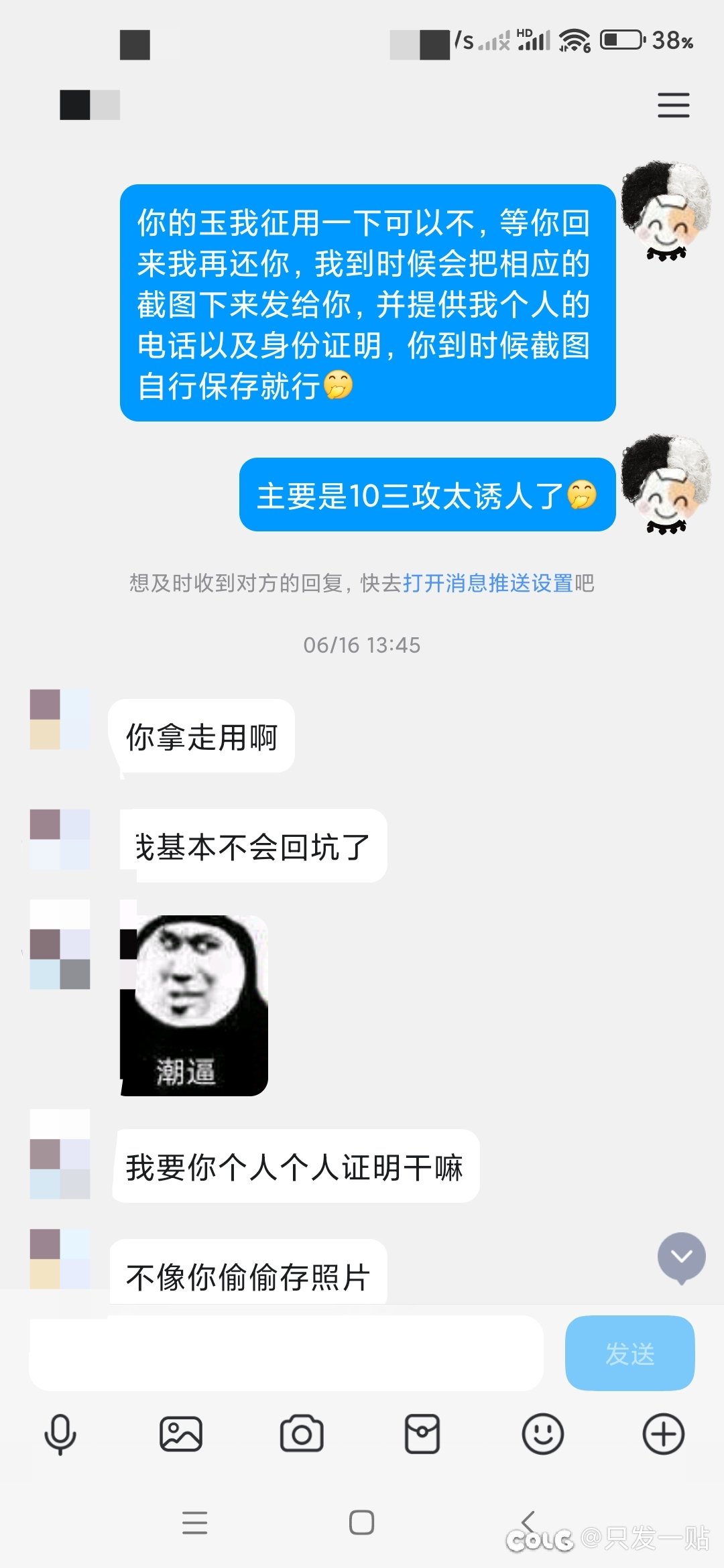
Task: Open the sender's avatar next to 主要是10三攻太诱人了
Action: click(666, 484)
